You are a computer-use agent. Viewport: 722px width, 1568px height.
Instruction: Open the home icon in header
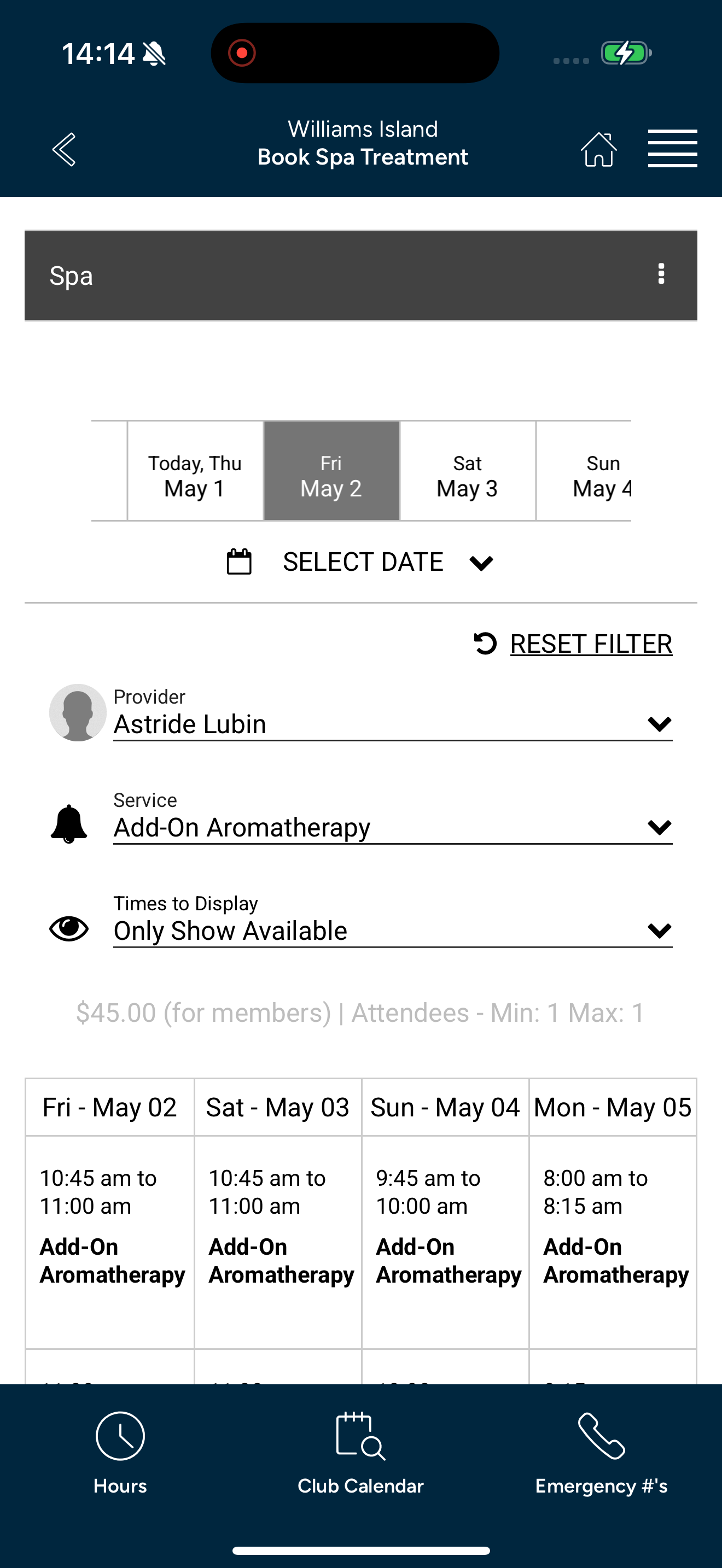[598, 149]
